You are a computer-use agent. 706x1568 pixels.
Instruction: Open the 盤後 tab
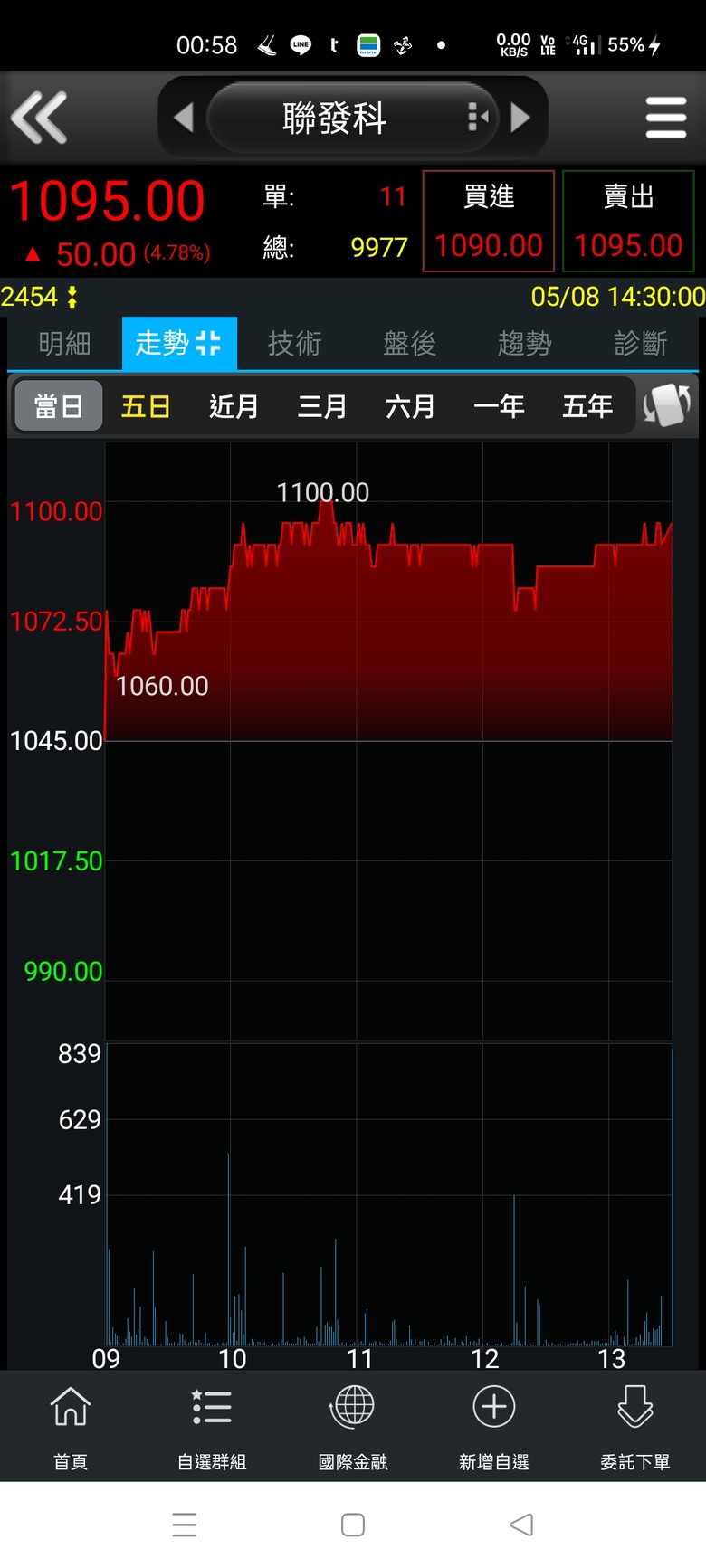coord(409,343)
